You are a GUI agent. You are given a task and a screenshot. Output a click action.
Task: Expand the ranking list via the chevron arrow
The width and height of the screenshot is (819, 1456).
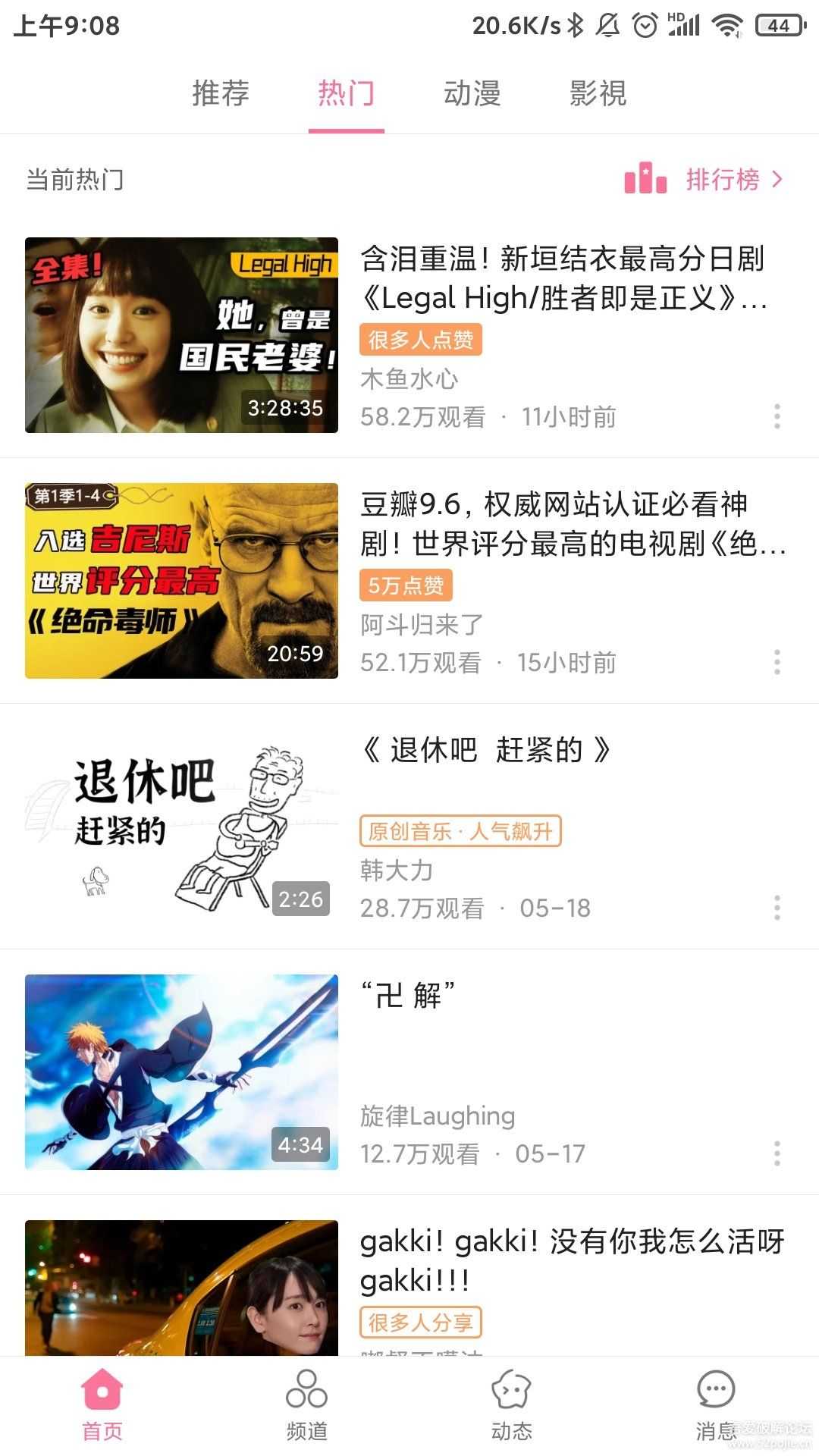[777, 180]
